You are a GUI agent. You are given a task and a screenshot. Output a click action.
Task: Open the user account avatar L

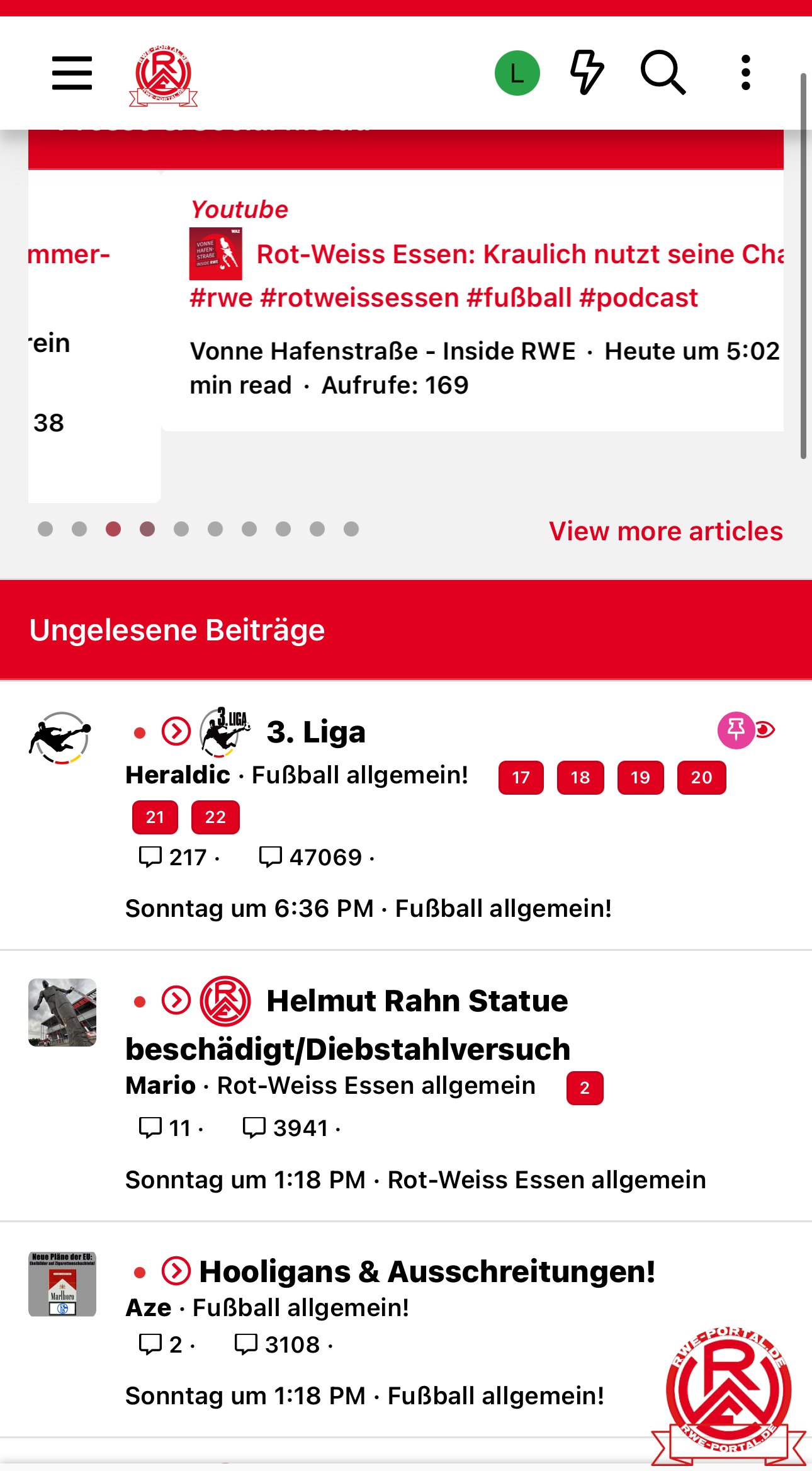tap(517, 73)
